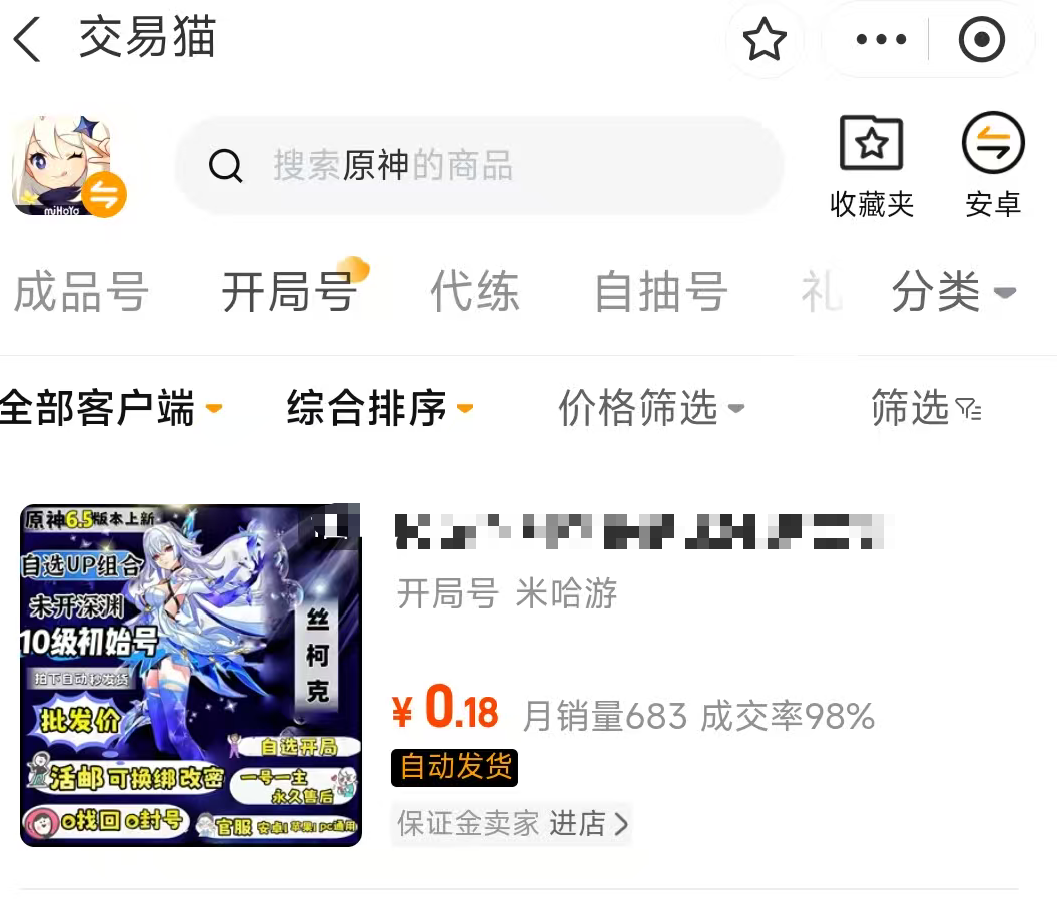The height and width of the screenshot is (900, 1057).
Task: Switch platform with the 安卓 button
Action: pyautogui.click(x=993, y=166)
